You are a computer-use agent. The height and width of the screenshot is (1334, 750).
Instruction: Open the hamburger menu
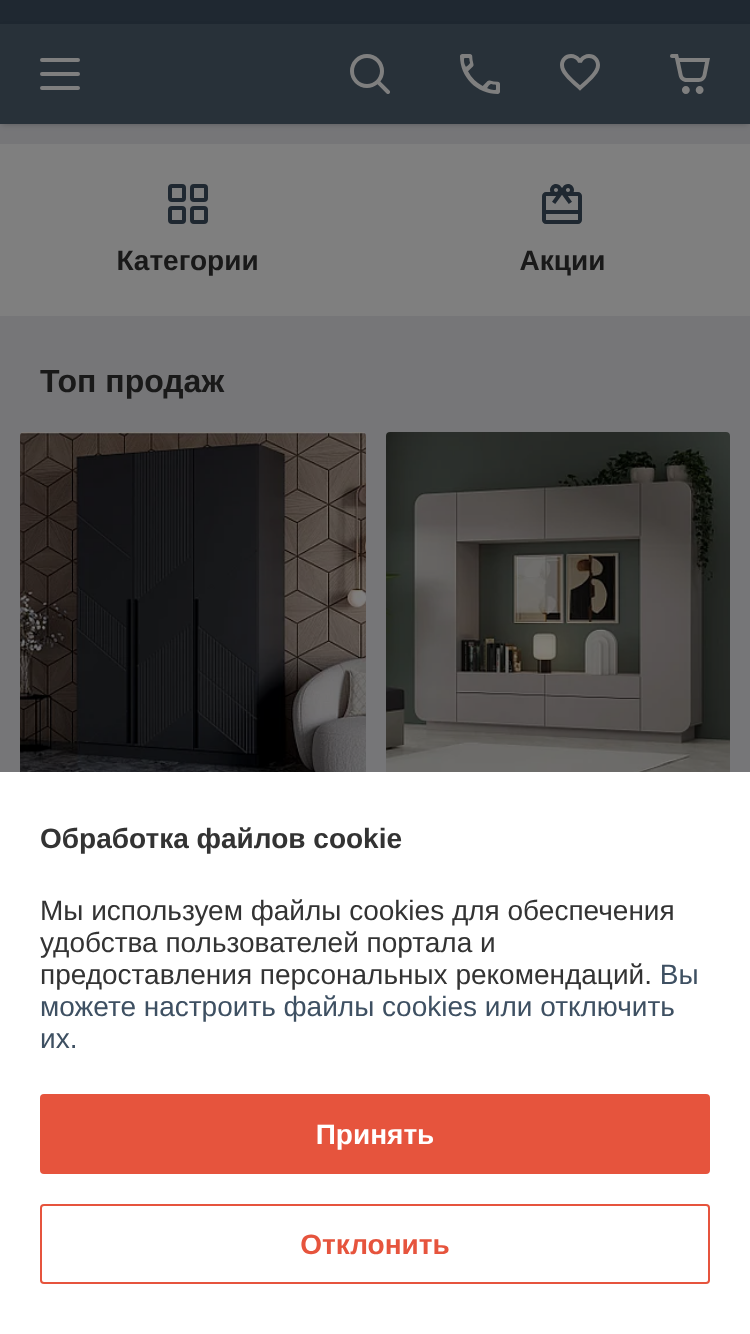point(60,74)
